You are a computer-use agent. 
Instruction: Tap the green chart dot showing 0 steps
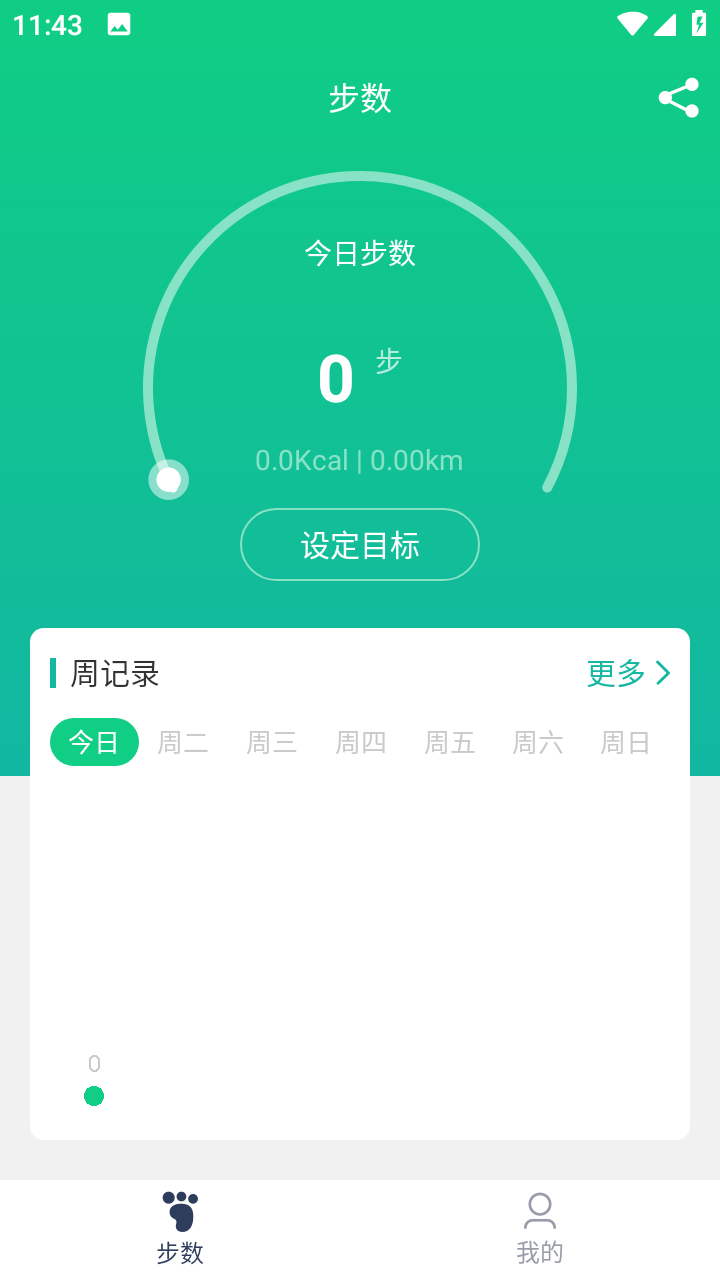tap(94, 1096)
